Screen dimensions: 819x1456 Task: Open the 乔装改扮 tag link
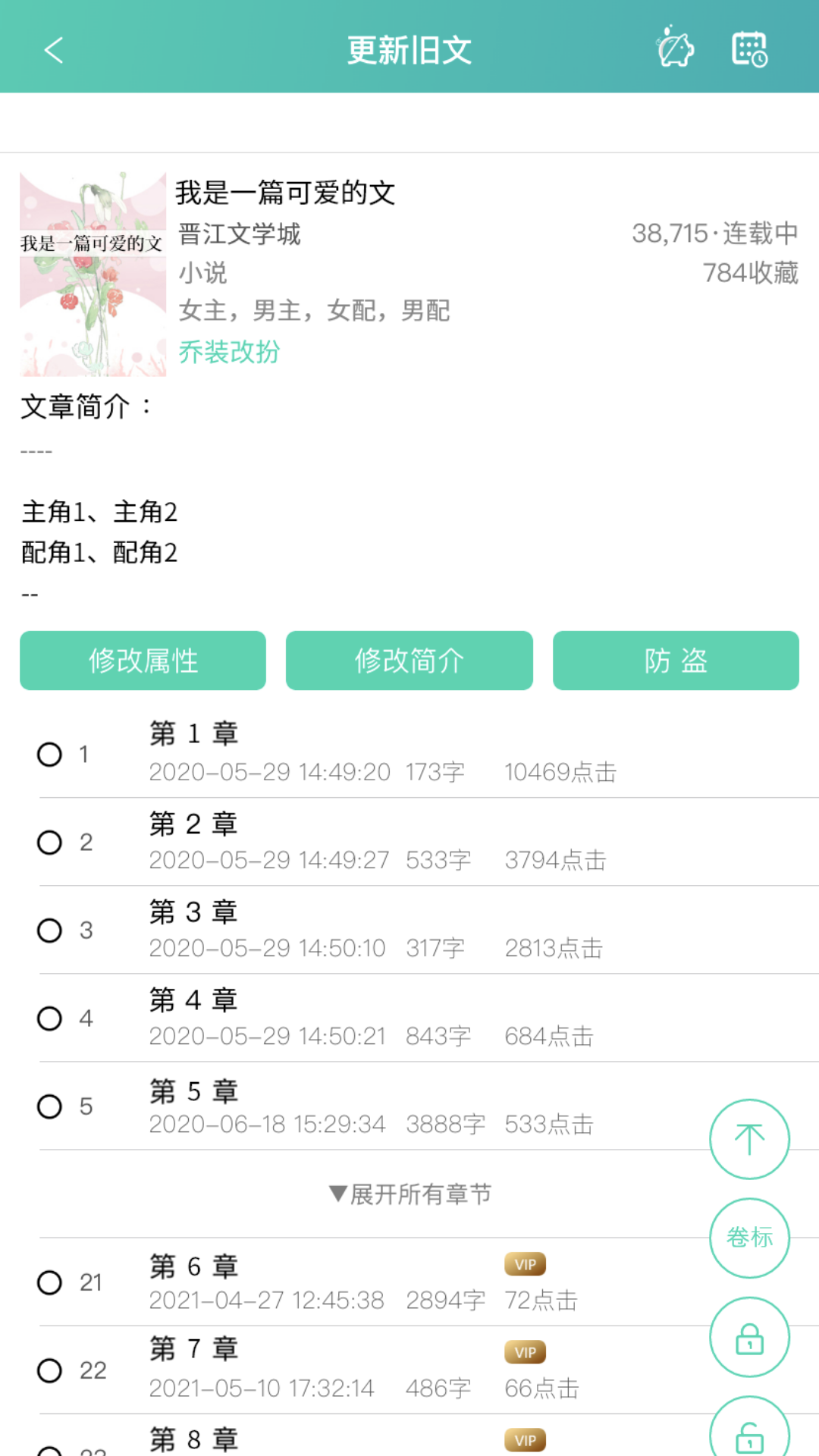tap(229, 352)
